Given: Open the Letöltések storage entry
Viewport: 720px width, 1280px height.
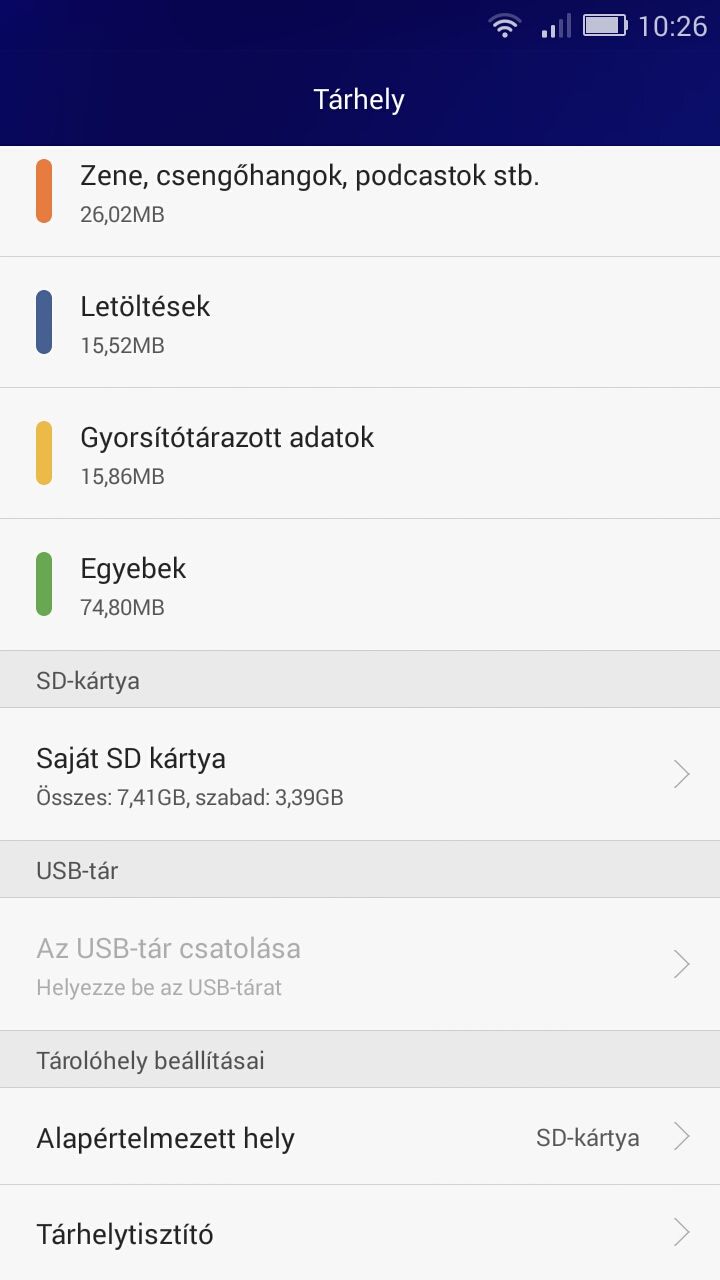Looking at the screenshot, I should (360, 322).
